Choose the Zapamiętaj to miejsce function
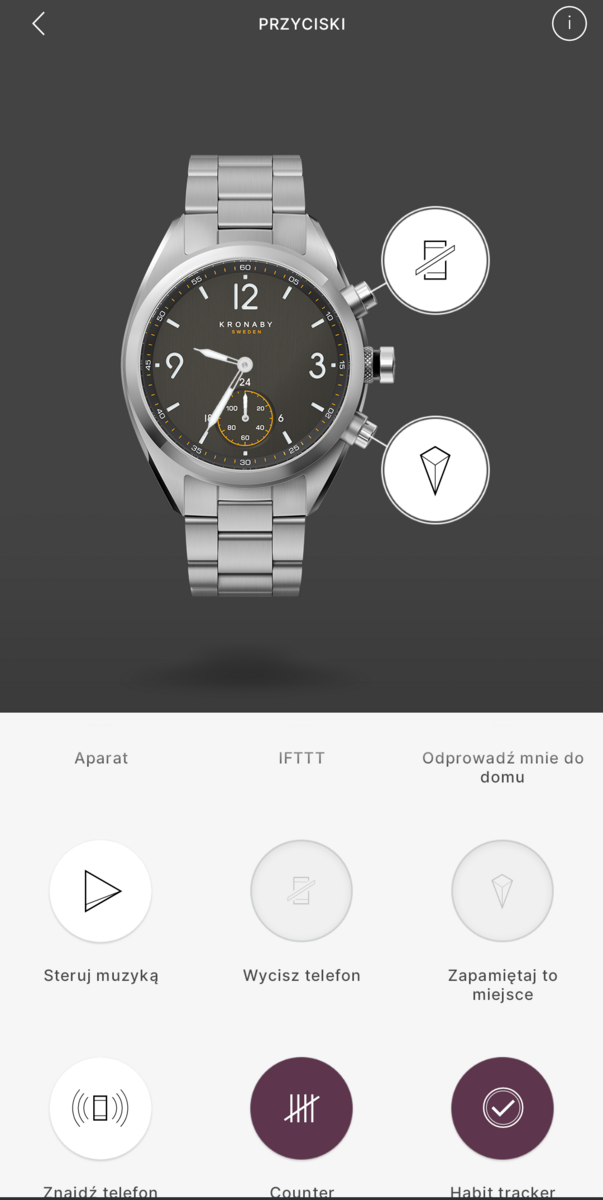 502,891
